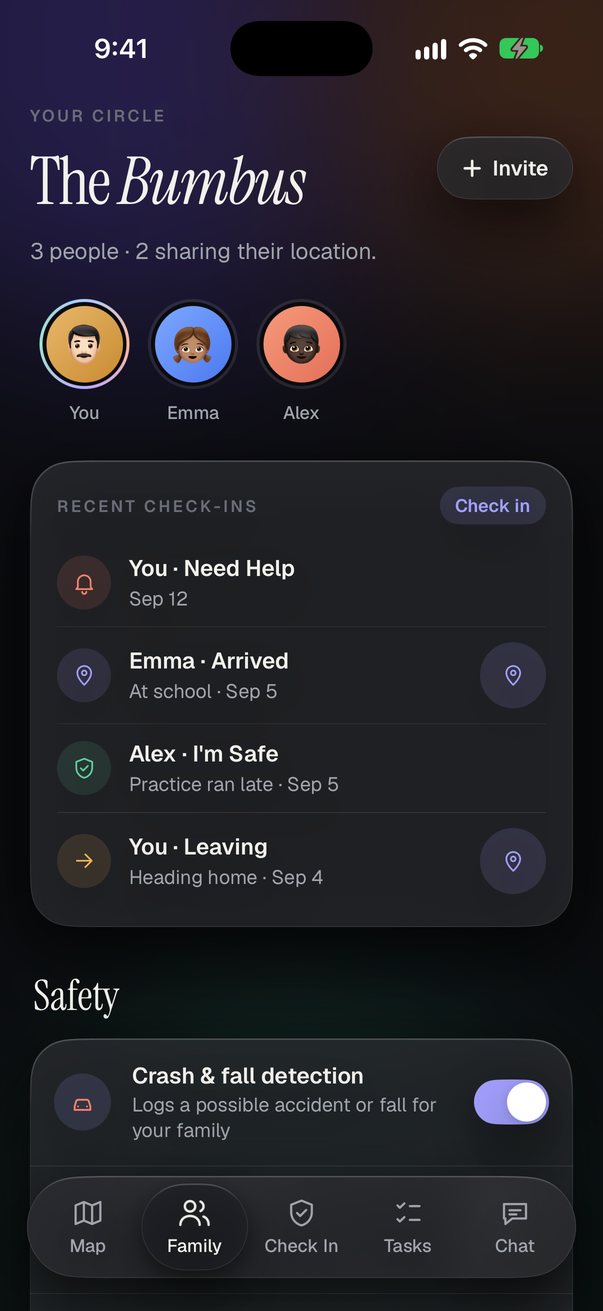Switch to the Tasks tab
The image size is (603, 1311).
point(408,1227)
